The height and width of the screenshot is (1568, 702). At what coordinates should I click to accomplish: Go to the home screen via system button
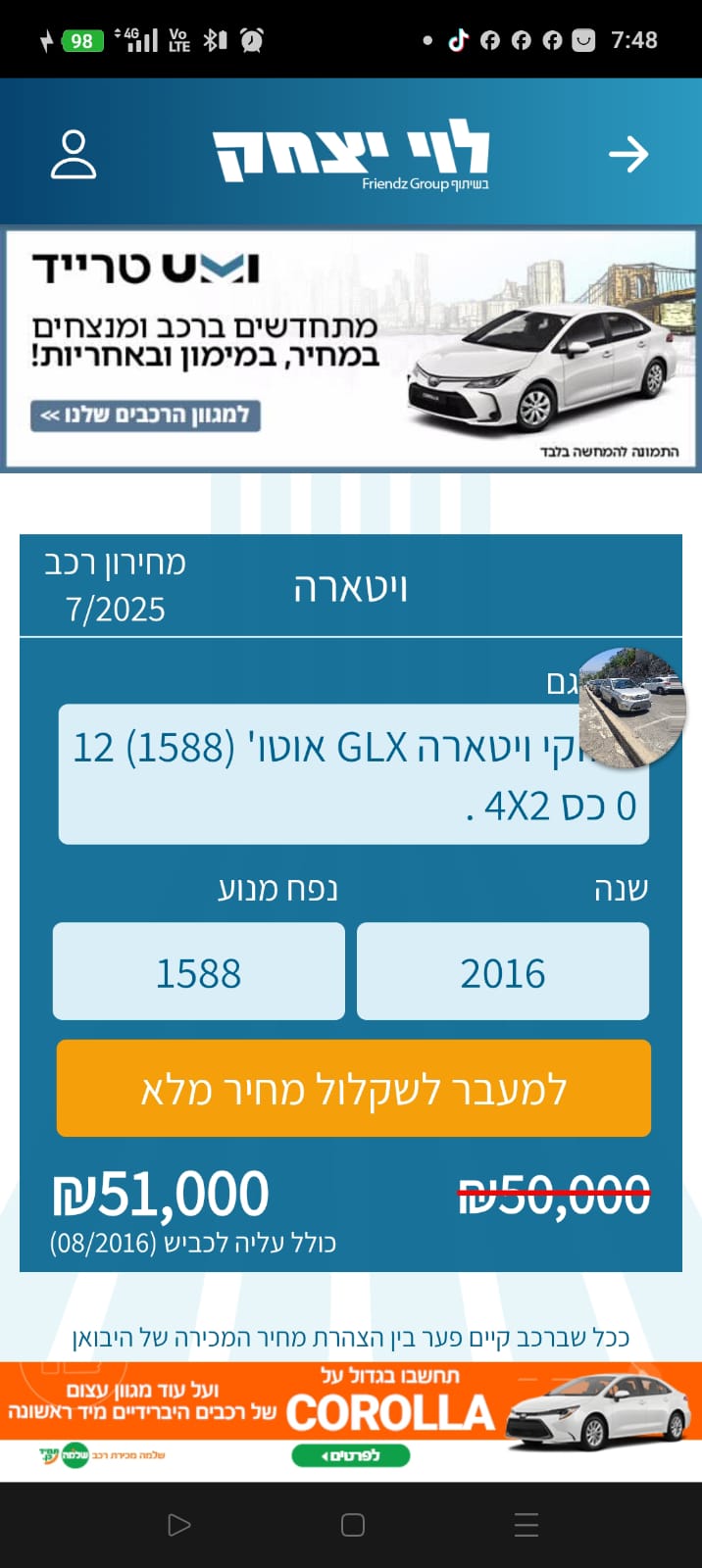click(x=353, y=1525)
